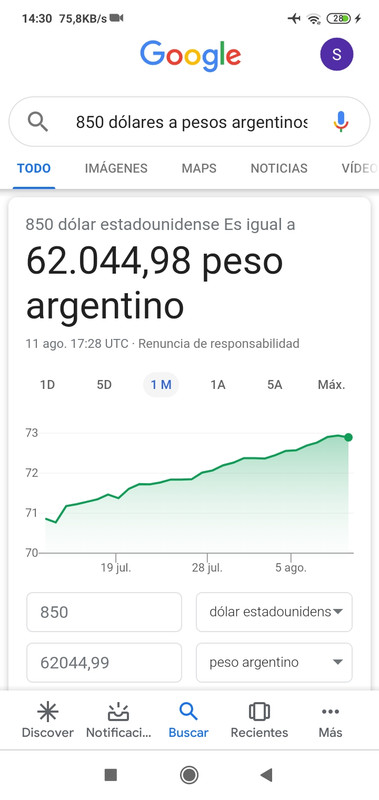The height and width of the screenshot is (800, 379).
Task: Open the Notificaciones tab
Action: pos(118,720)
